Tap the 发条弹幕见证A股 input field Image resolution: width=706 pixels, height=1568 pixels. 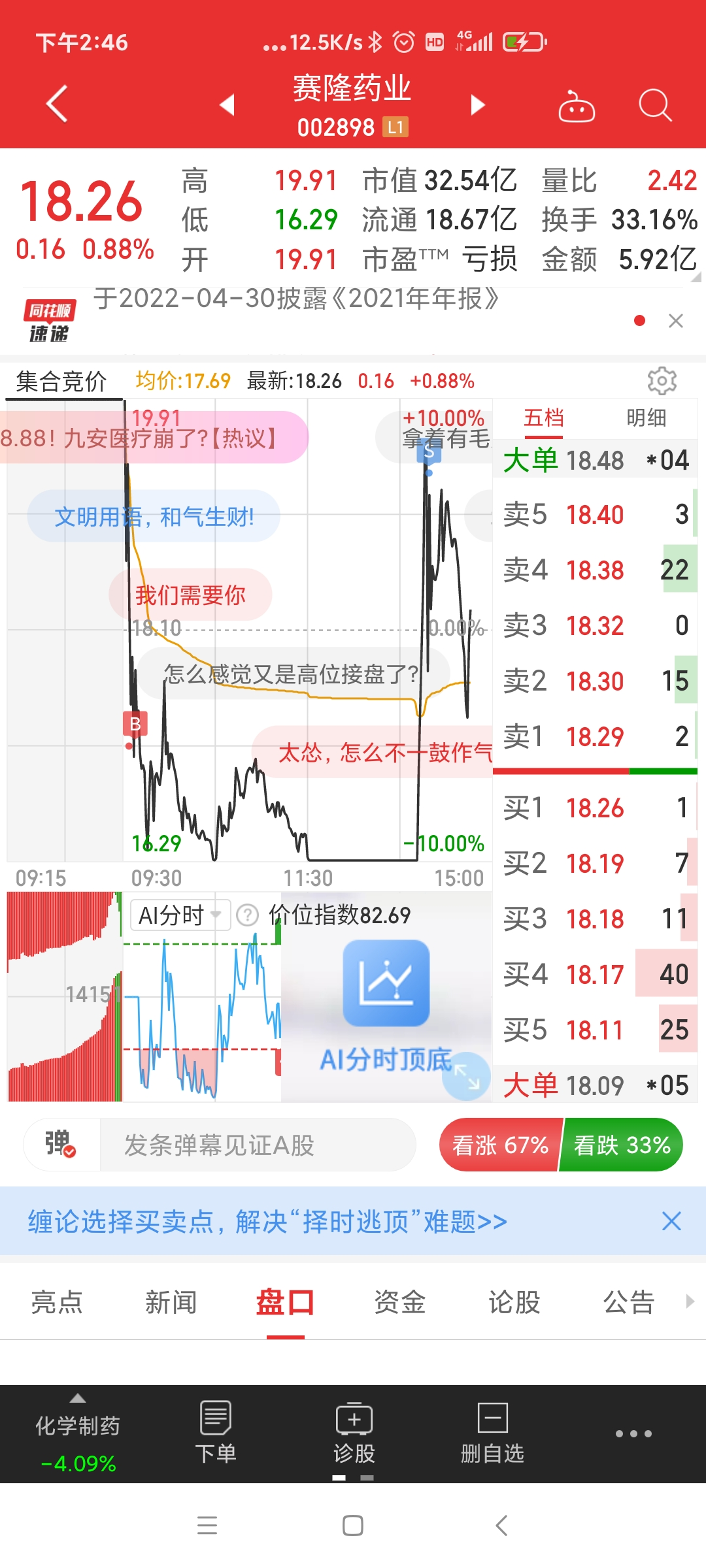[x=258, y=1145]
